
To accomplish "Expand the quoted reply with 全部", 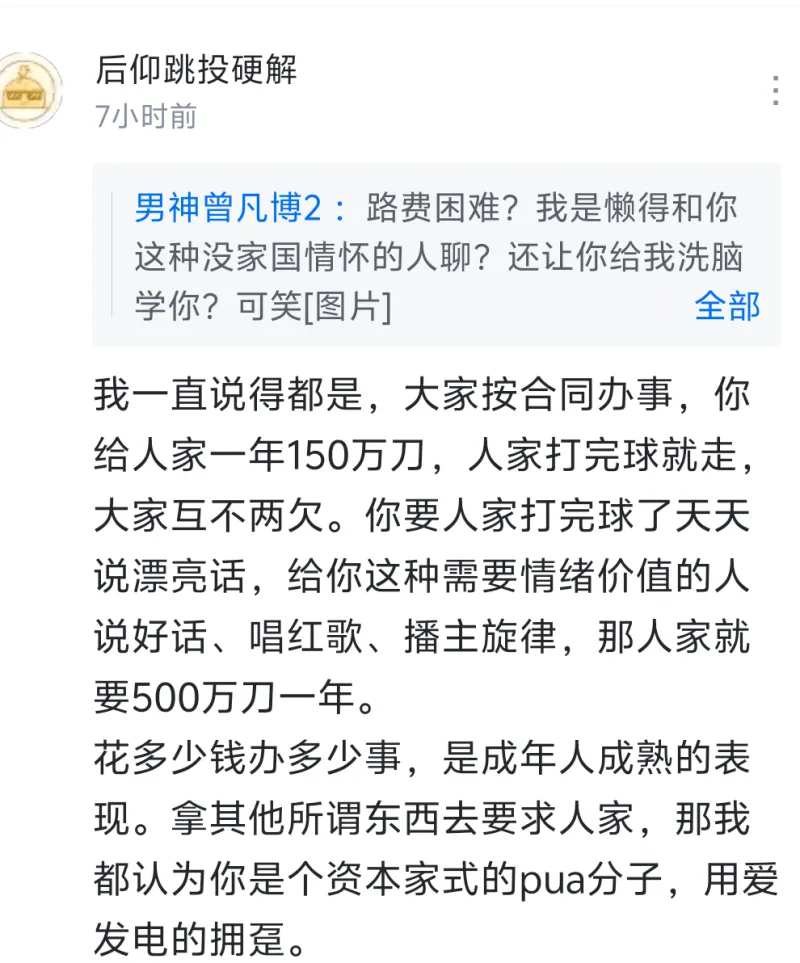I will click(727, 306).
